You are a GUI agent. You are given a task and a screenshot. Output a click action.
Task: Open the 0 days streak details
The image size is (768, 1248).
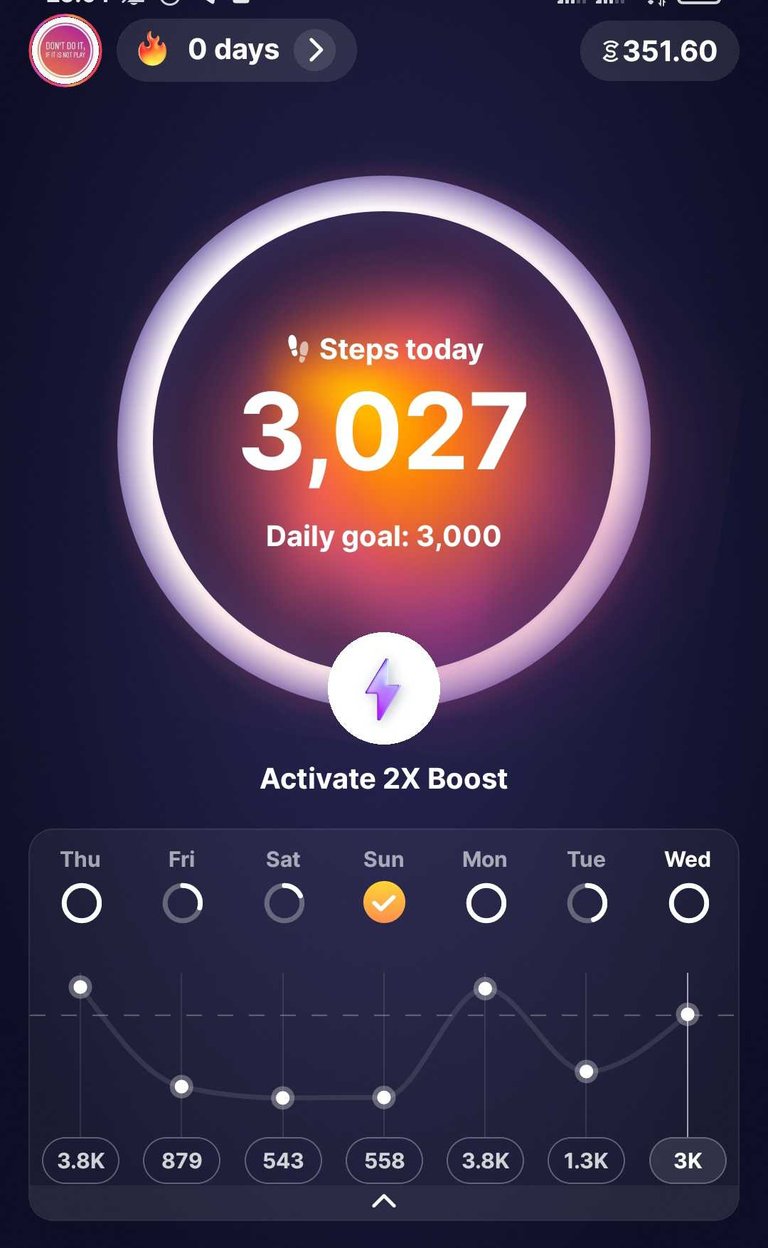237,50
